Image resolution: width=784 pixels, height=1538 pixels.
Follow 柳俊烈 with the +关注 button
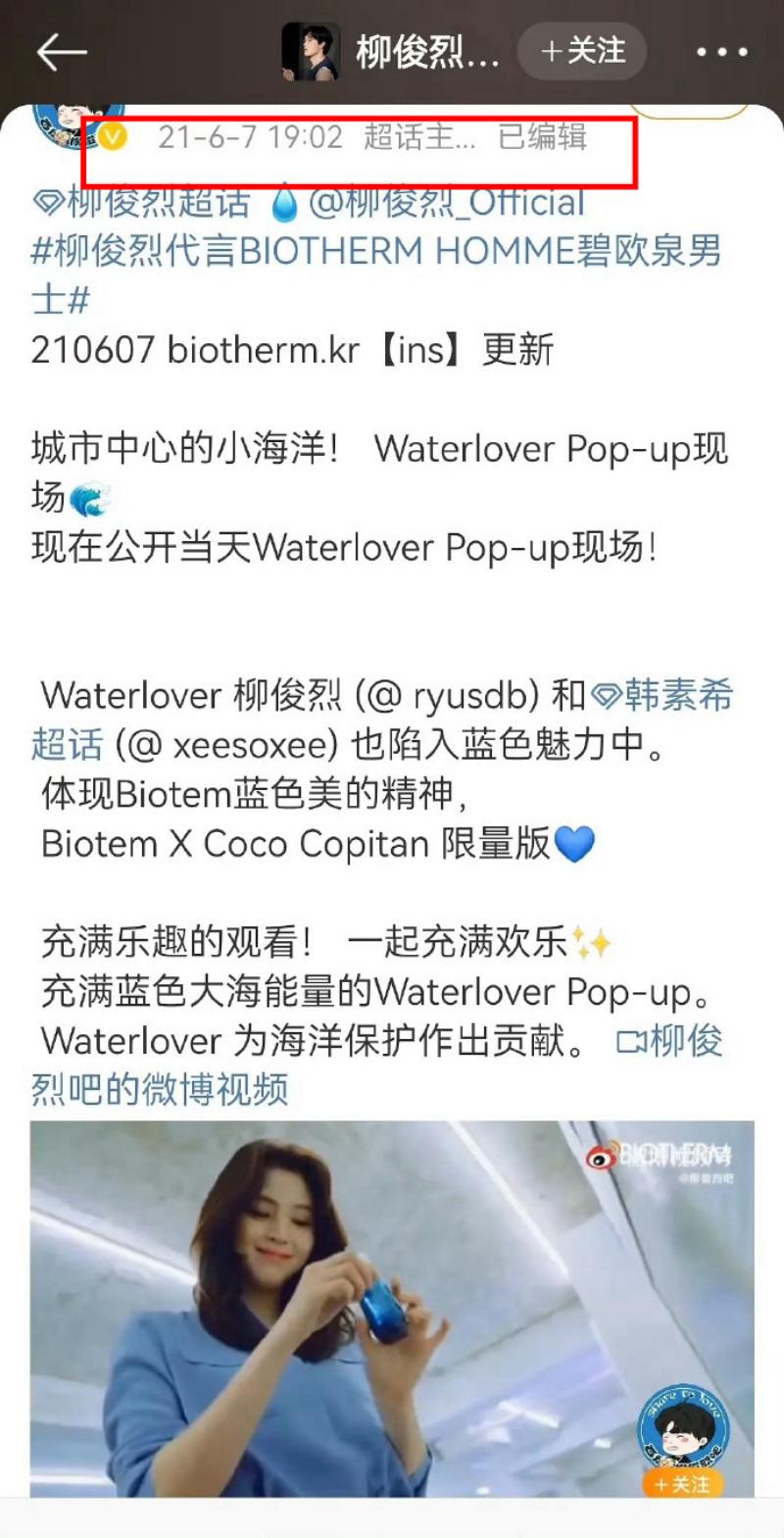tap(582, 51)
